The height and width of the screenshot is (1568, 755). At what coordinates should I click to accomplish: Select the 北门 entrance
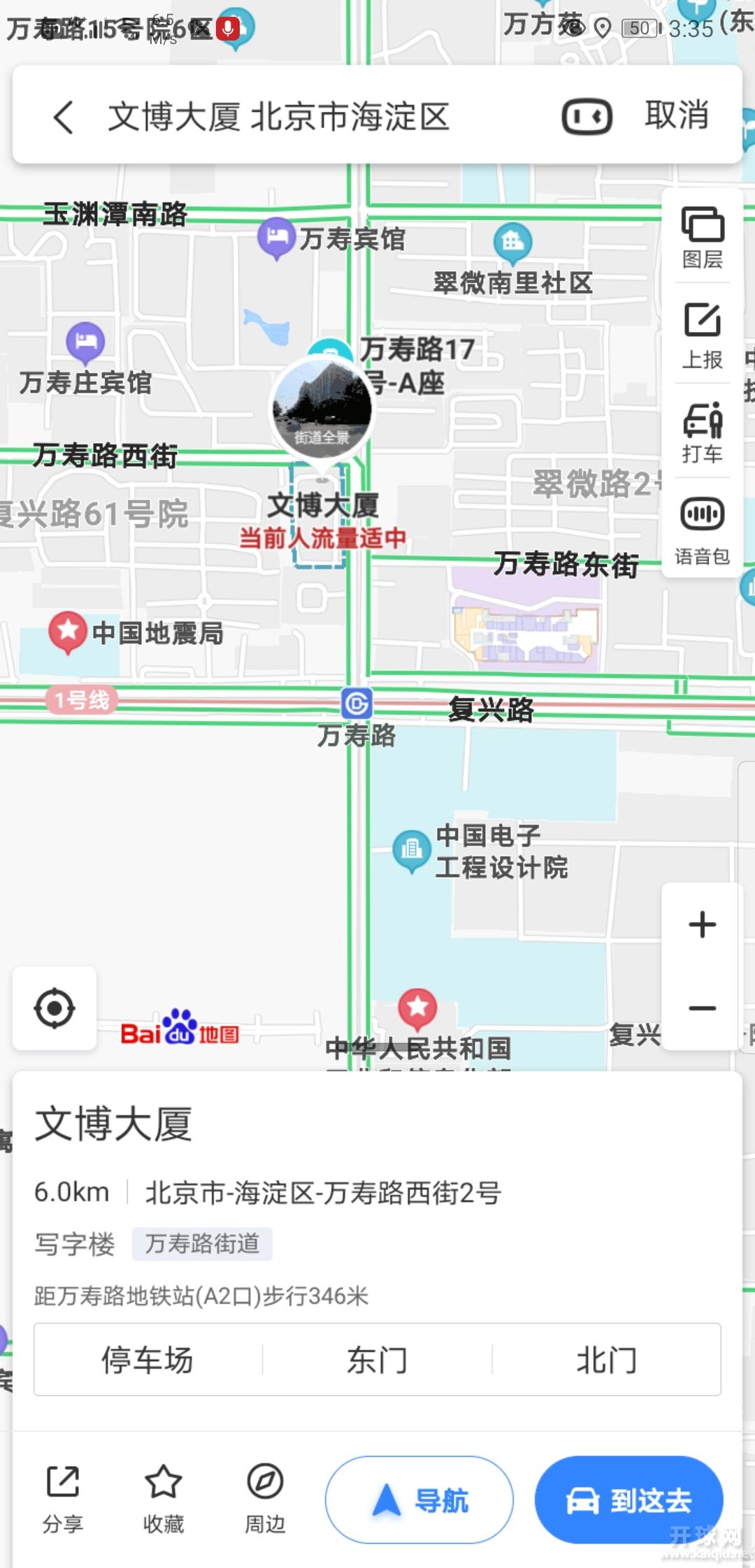pyautogui.click(x=607, y=1359)
